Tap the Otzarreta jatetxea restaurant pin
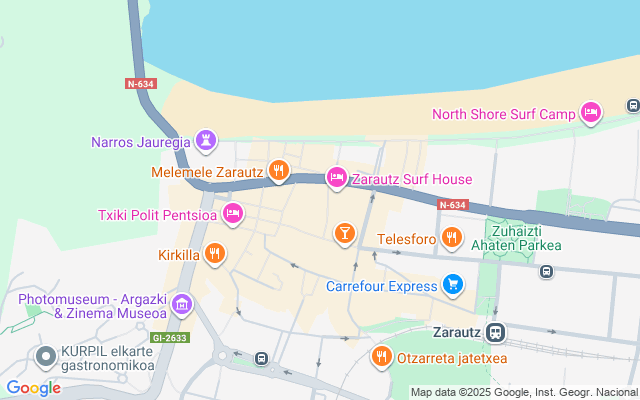 [382, 357]
